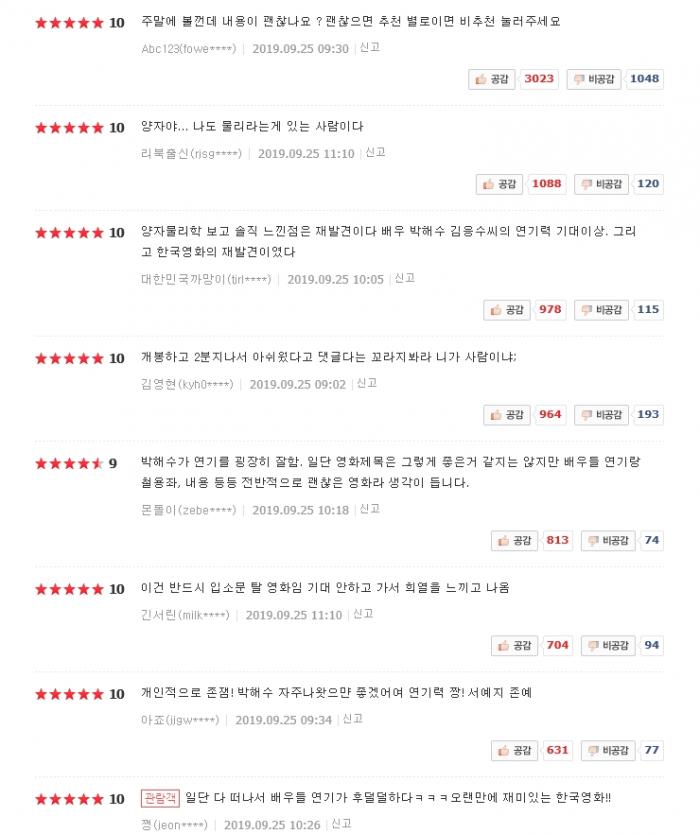
Task: Tap 공감 on 대한민국까망이's review
Action: 506,310
